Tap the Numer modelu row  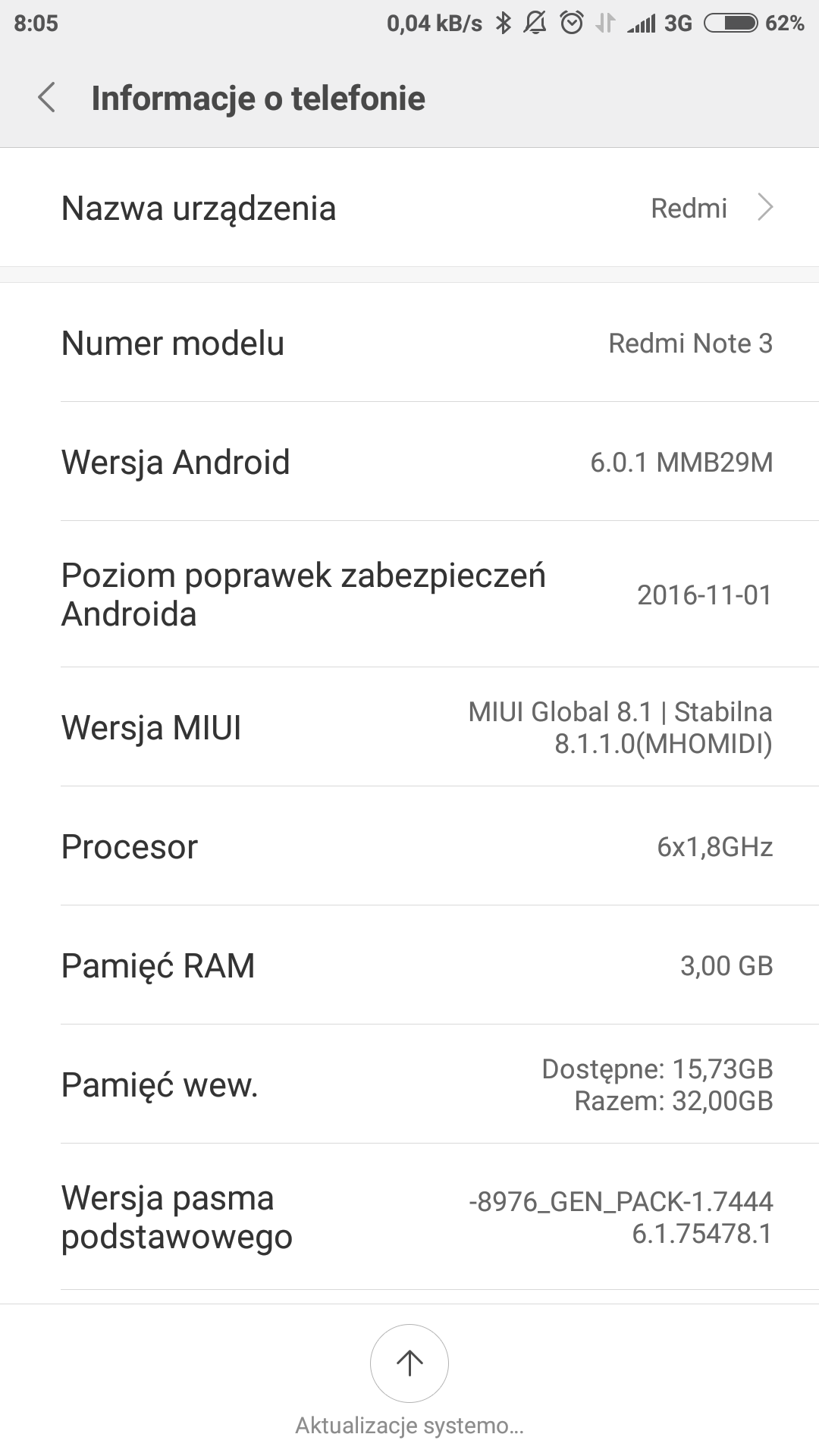pos(409,343)
